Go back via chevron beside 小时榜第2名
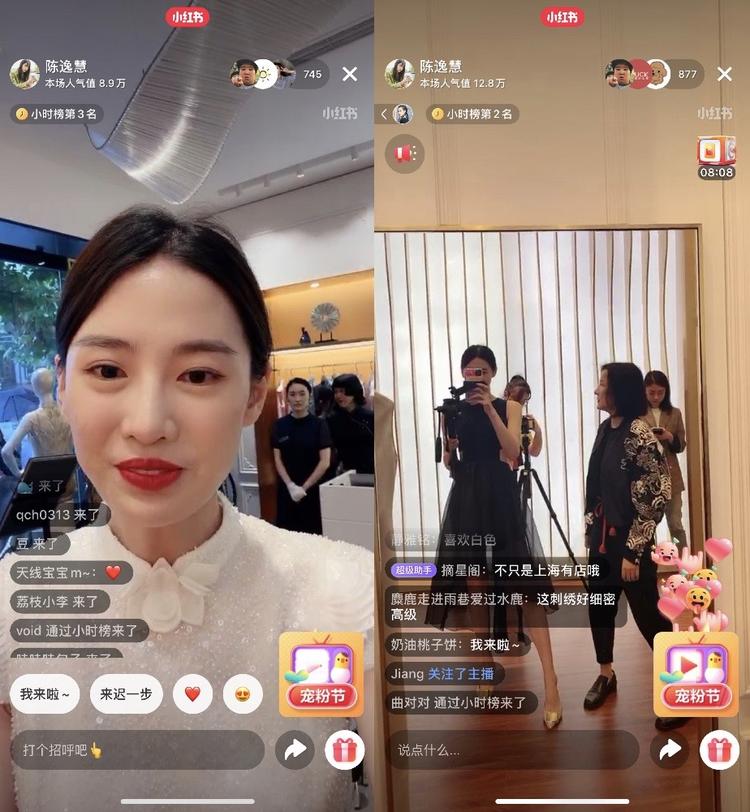 tap(384, 114)
